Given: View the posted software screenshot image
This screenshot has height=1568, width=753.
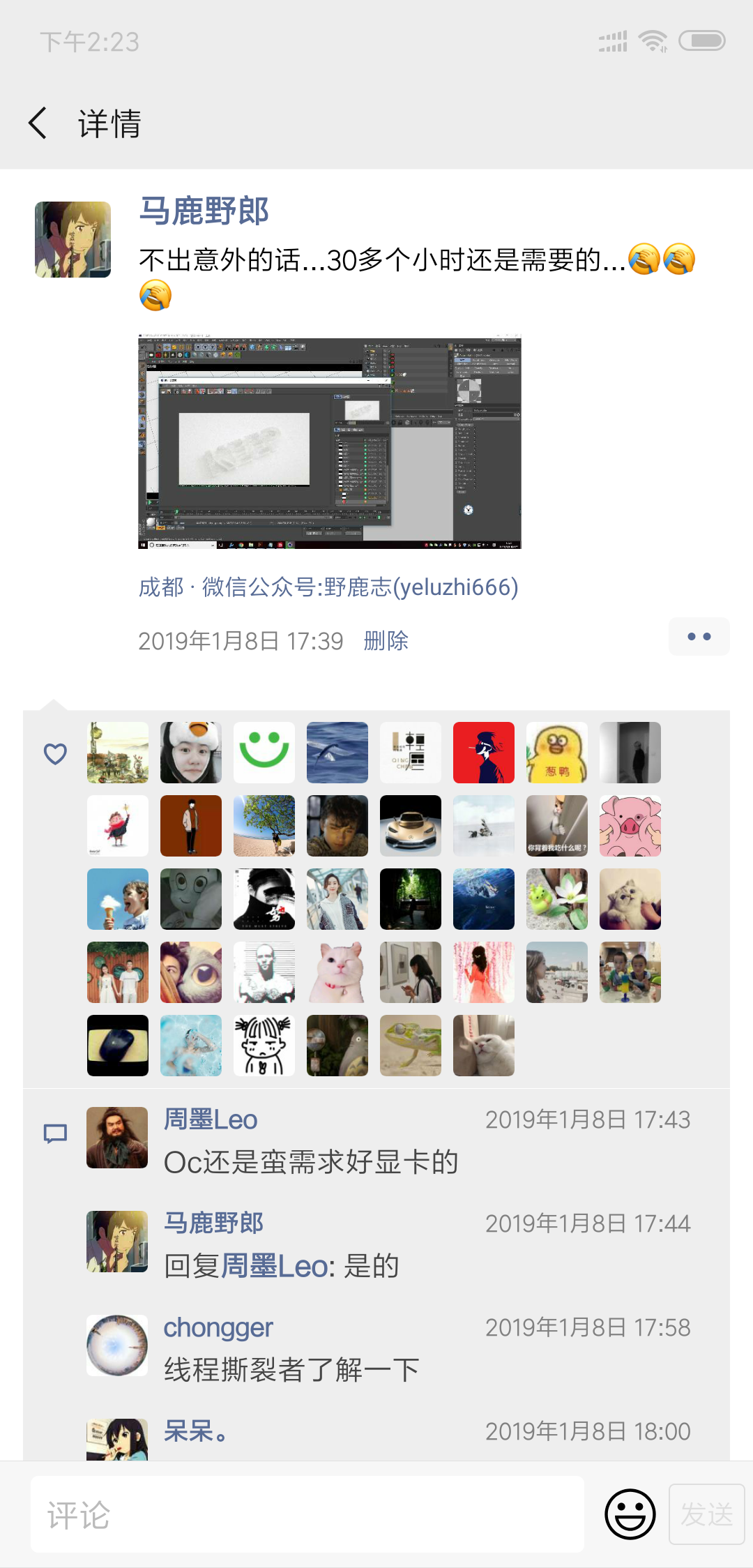Looking at the screenshot, I should coord(330,442).
